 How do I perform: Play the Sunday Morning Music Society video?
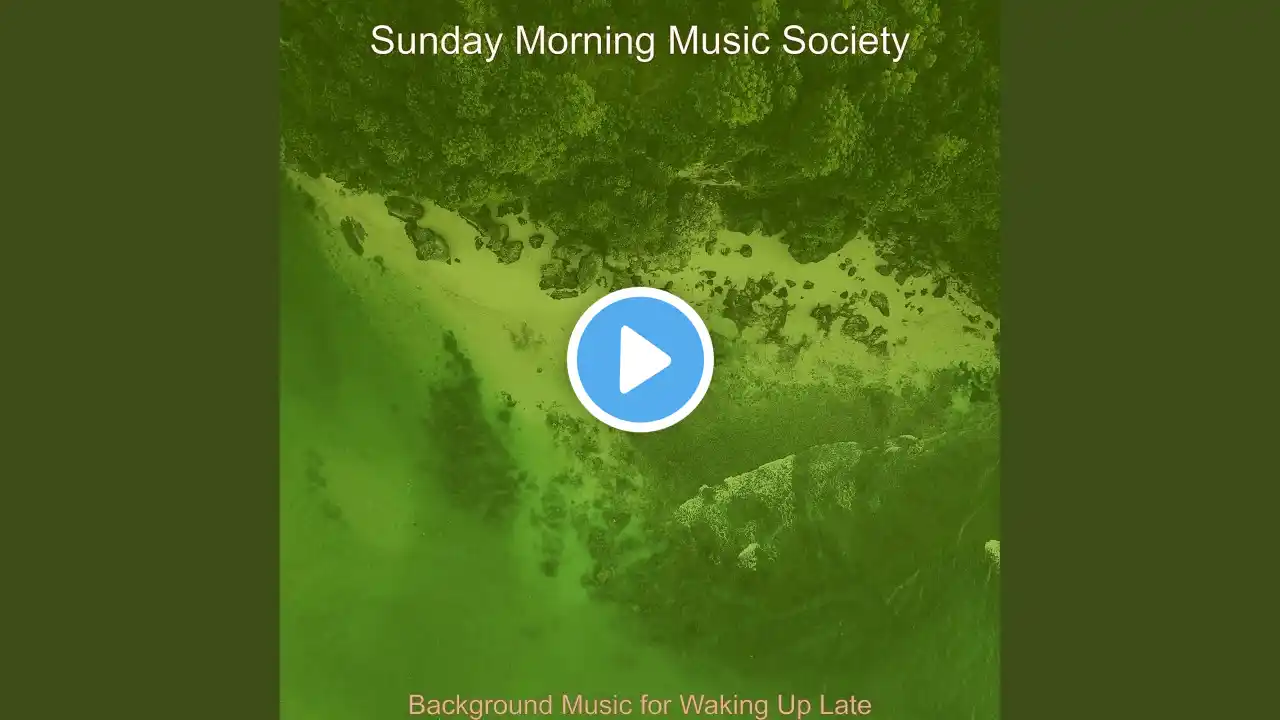tap(640, 360)
